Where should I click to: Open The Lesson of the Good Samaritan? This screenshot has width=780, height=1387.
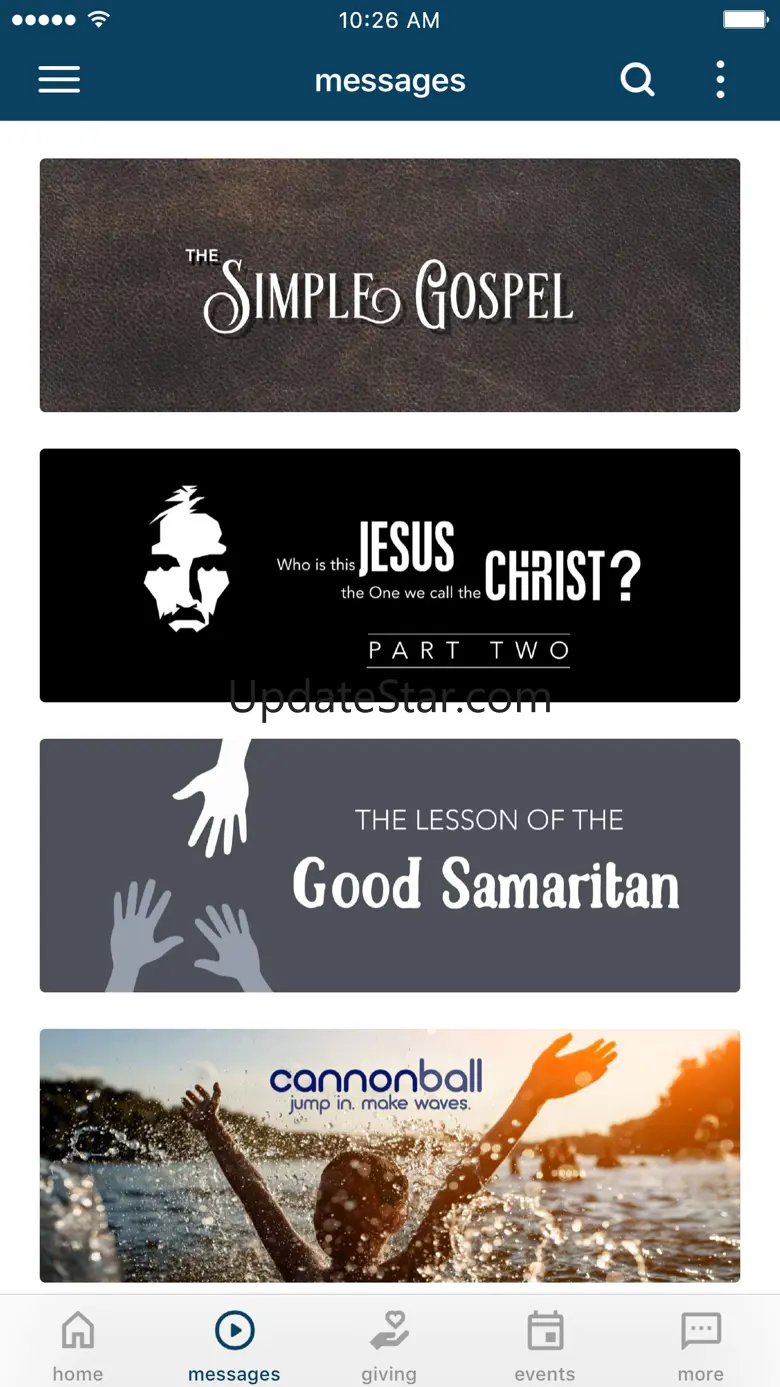390,865
